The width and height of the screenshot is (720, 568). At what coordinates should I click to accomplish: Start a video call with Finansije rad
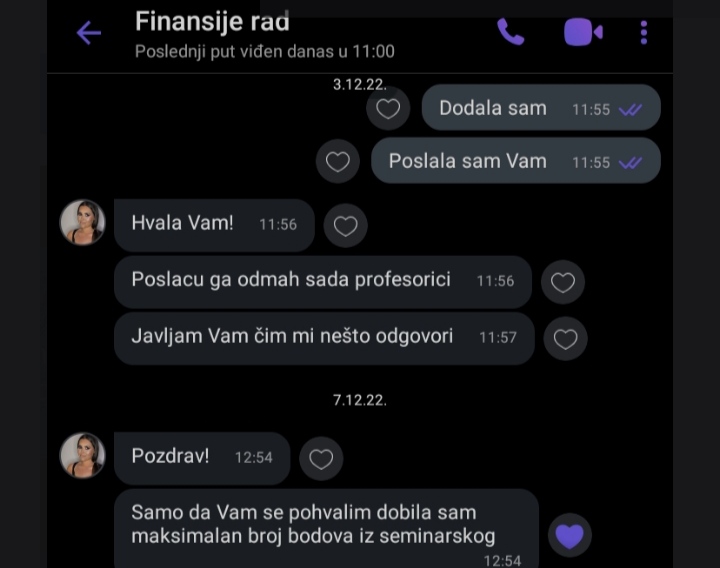click(583, 32)
